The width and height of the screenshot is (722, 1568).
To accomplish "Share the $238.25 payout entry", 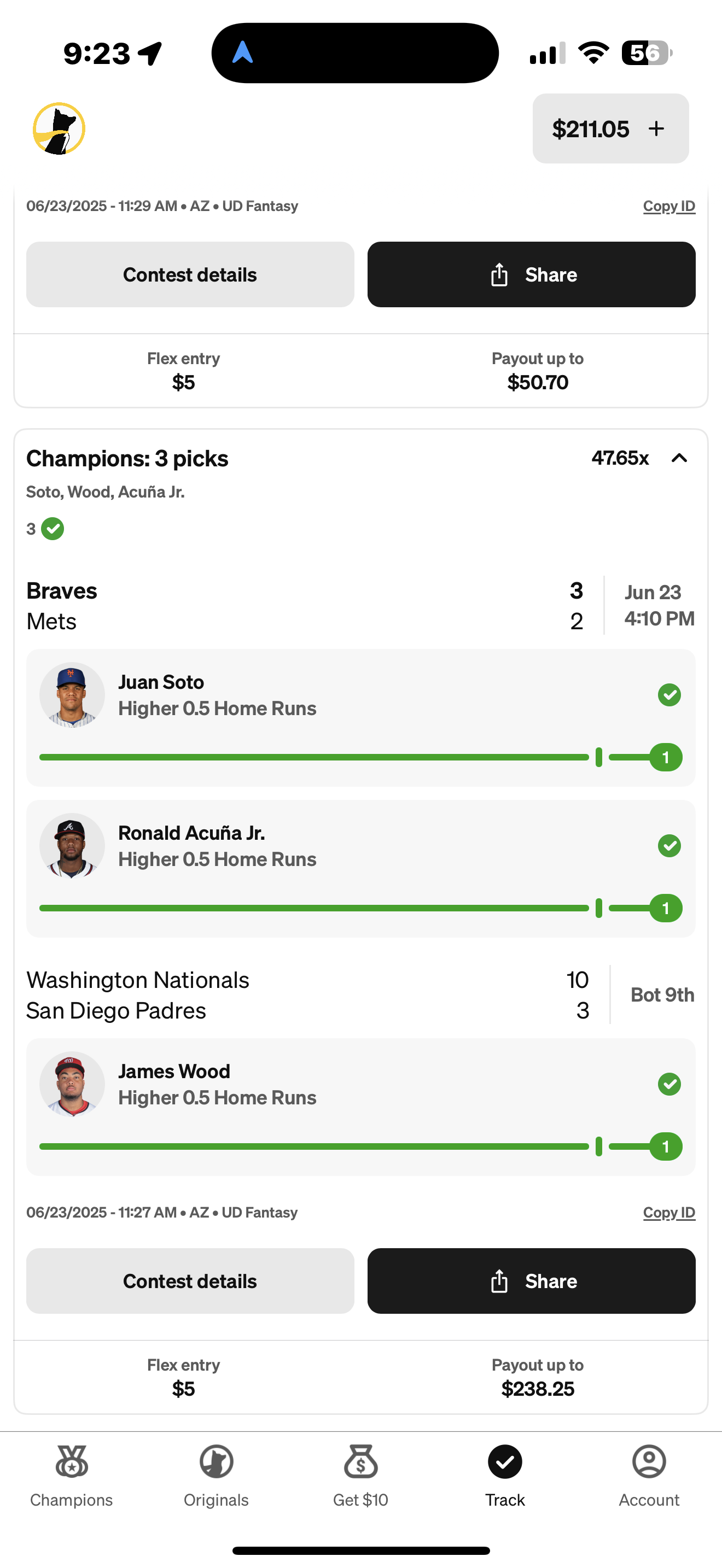I will point(531,1280).
